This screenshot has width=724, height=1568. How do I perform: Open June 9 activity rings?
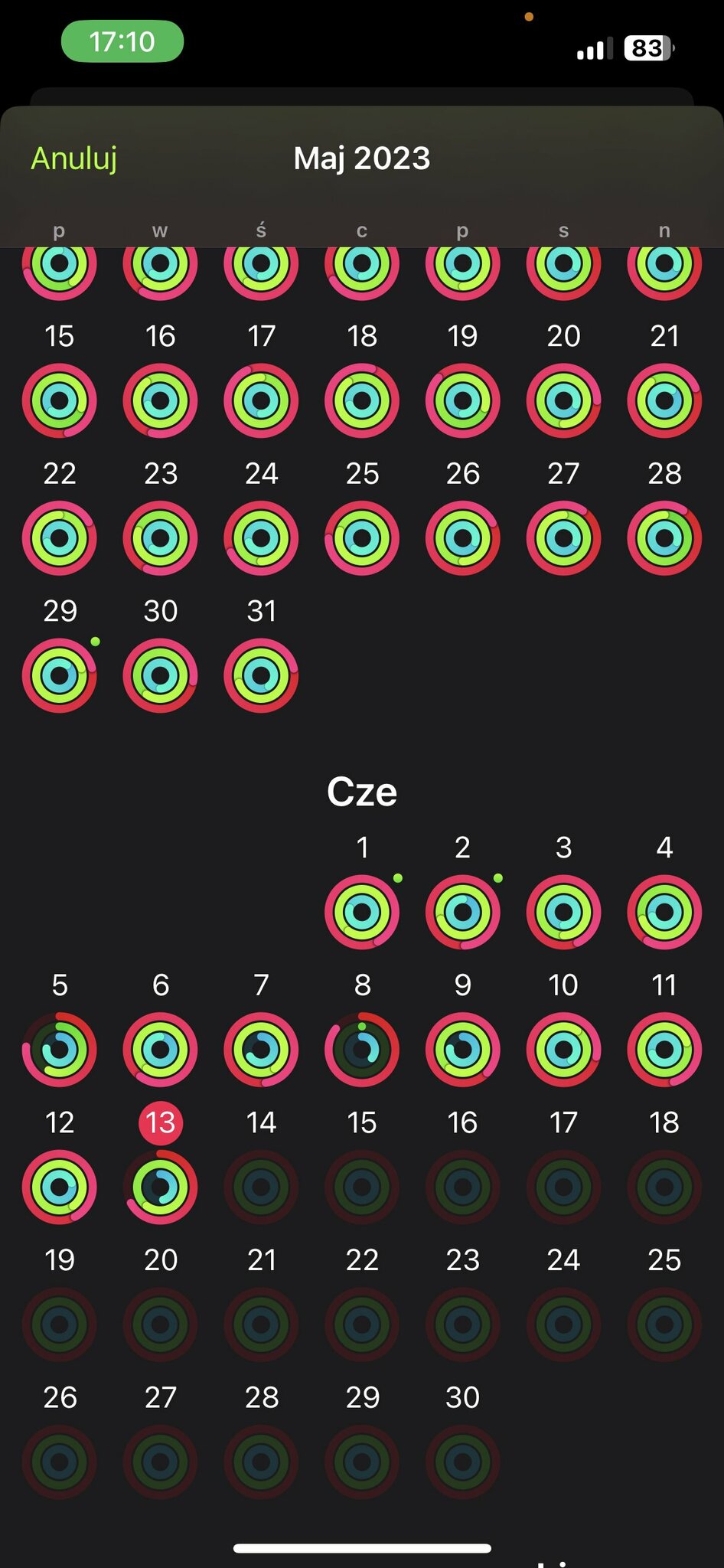pyautogui.click(x=462, y=1050)
